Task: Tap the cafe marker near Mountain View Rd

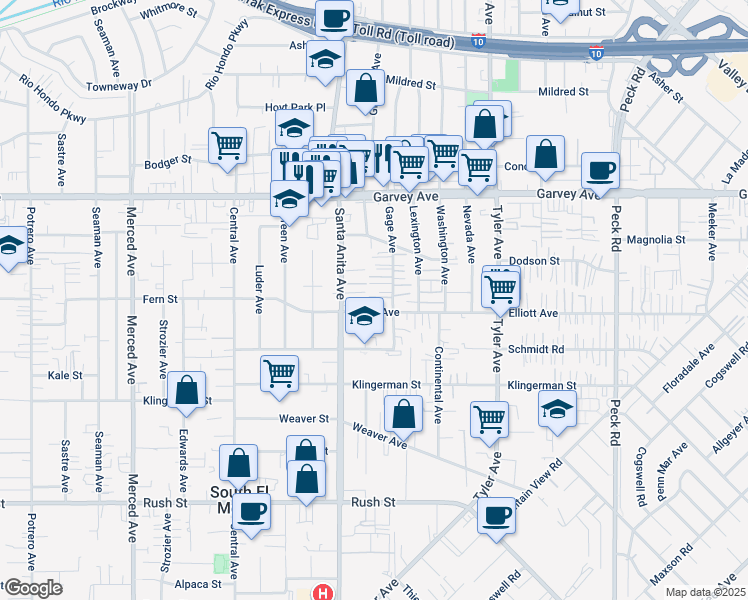Action: tap(497, 515)
